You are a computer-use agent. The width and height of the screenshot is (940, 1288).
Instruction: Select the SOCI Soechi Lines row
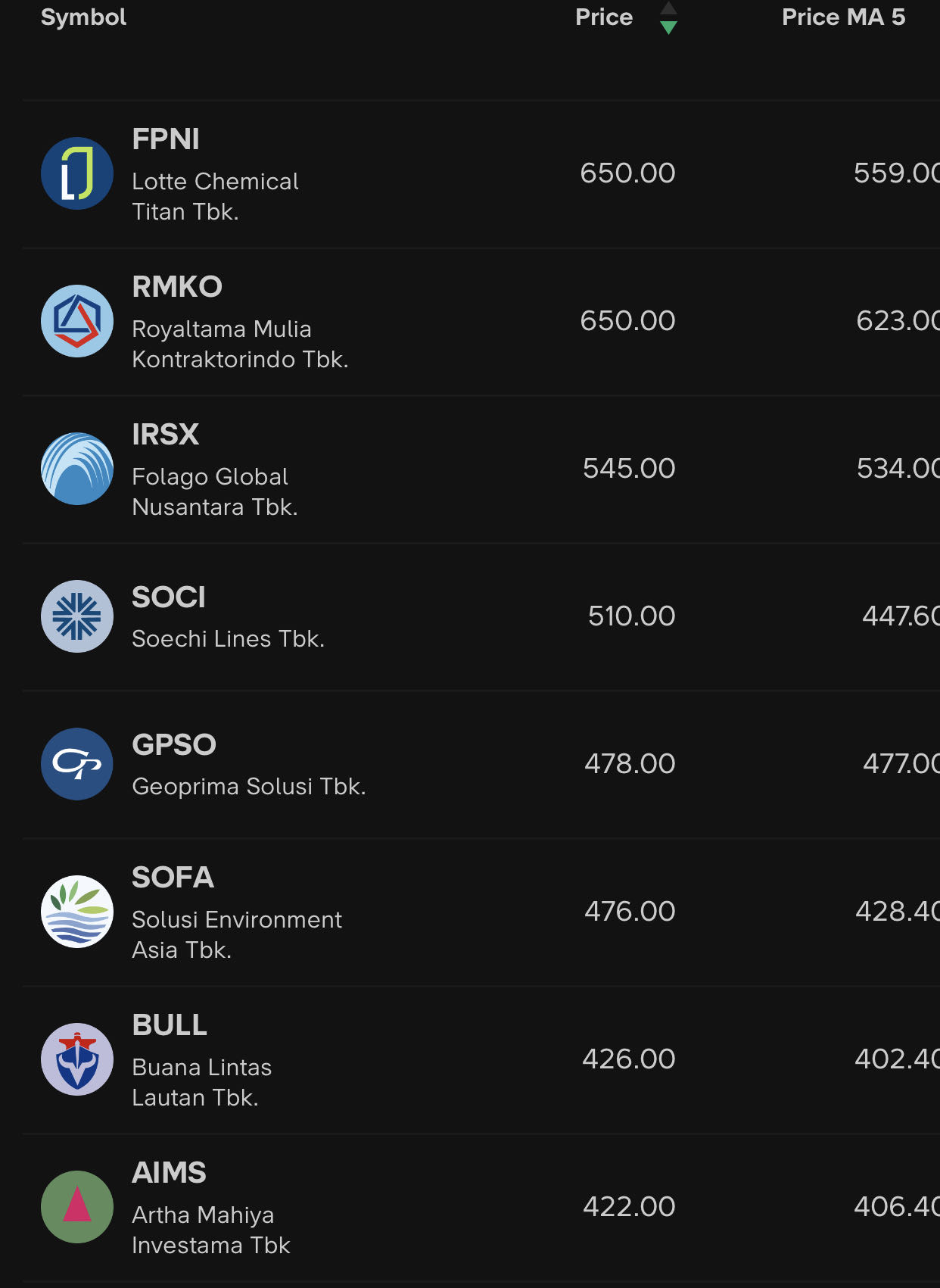[228, 617]
